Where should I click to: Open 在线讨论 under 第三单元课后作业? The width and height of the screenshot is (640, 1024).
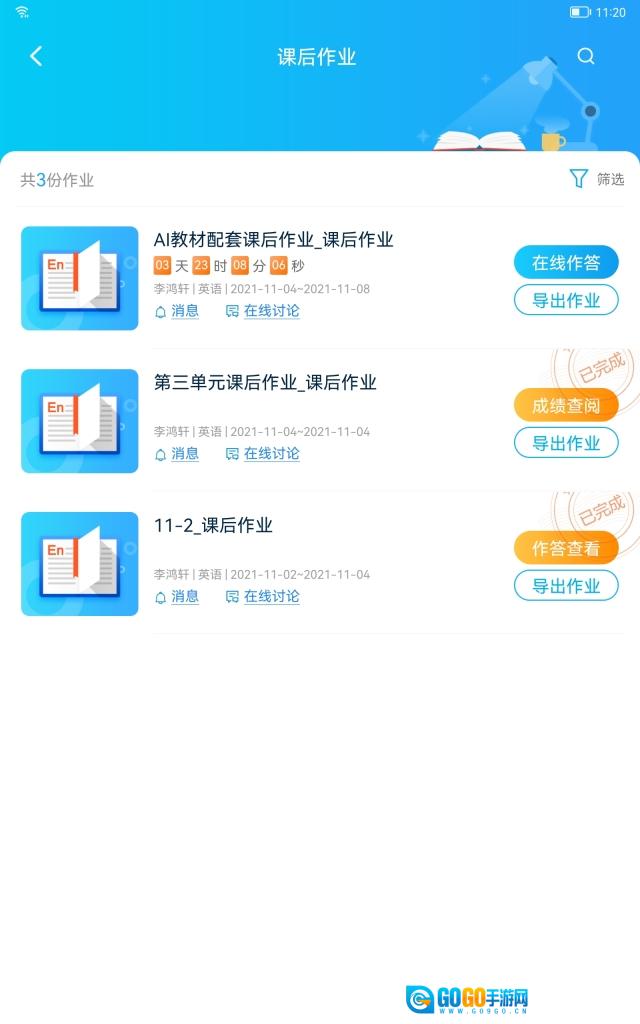263,454
